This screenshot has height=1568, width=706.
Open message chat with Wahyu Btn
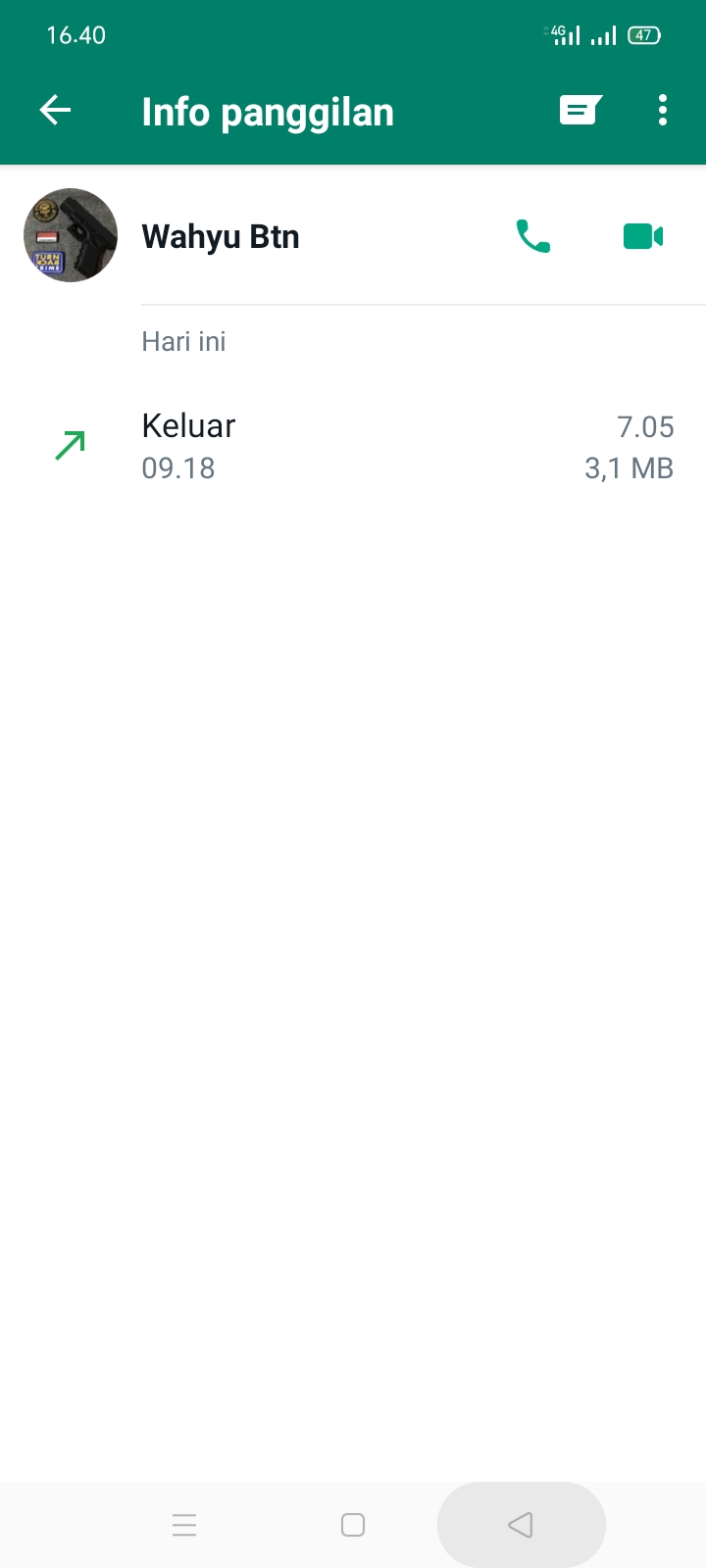pos(580,111)
